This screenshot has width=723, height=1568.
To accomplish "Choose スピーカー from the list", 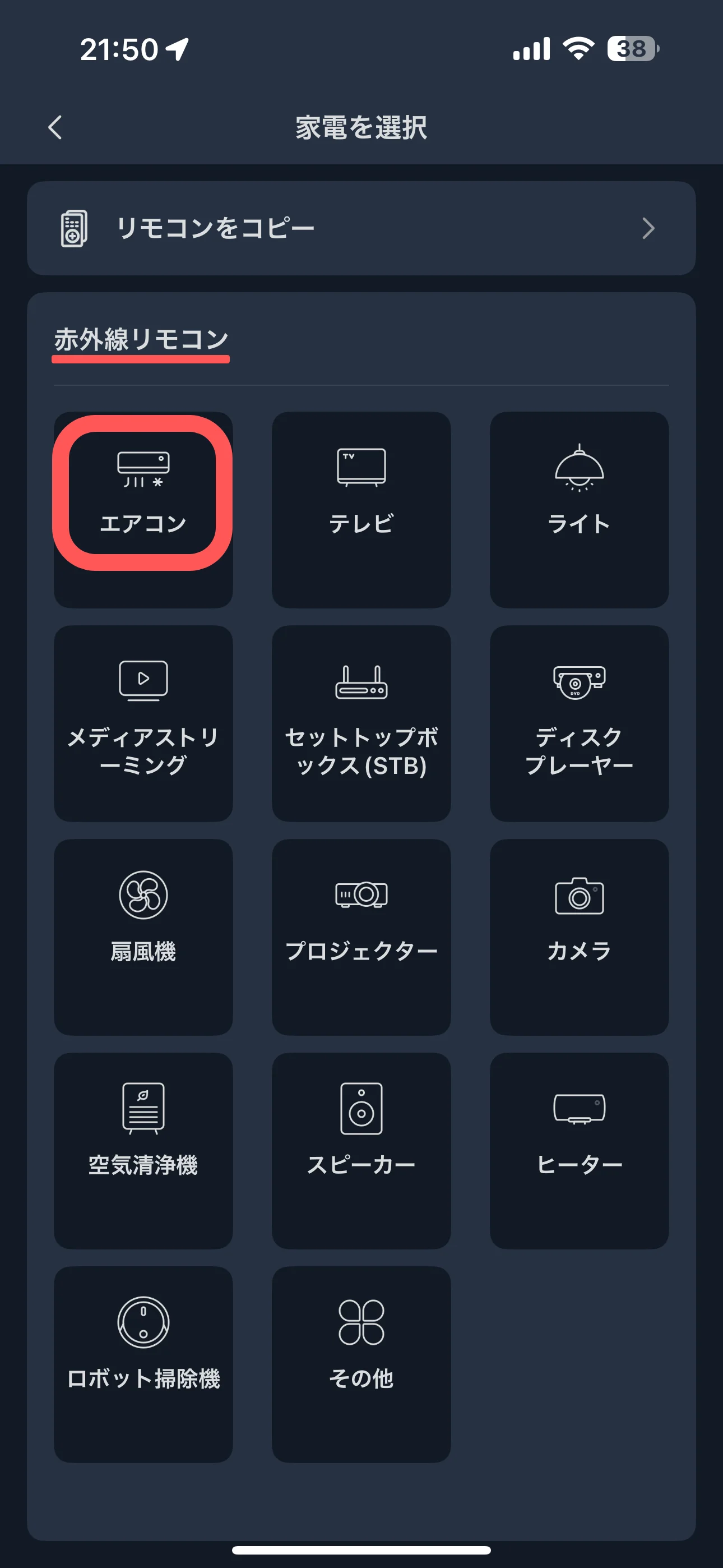I will click(x=361, y=1150).
